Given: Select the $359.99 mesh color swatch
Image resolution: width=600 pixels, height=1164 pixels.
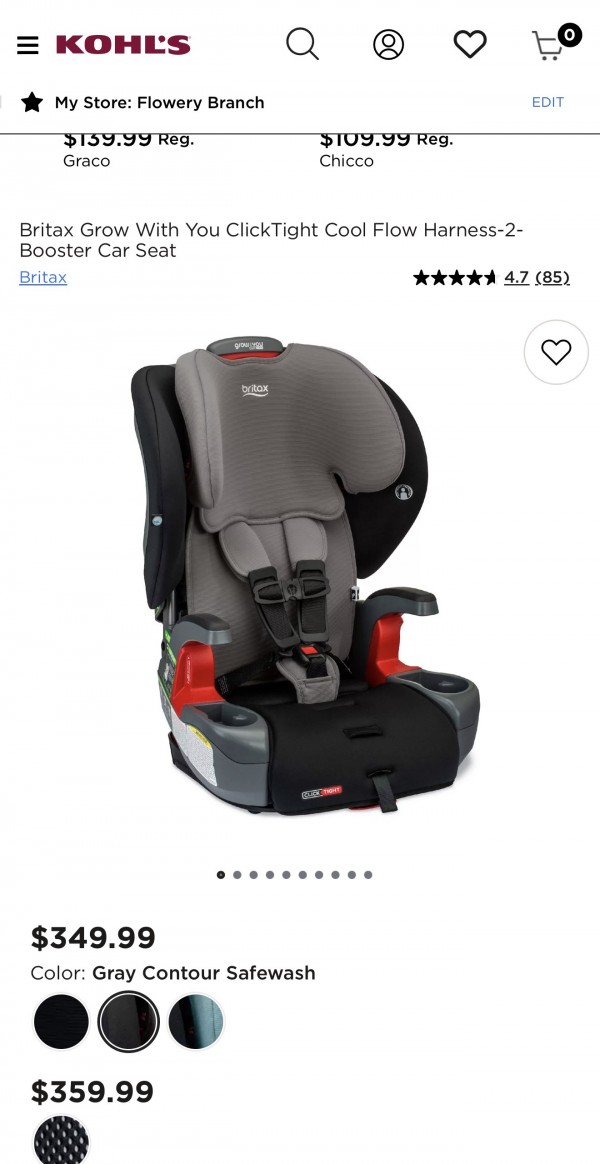Looking at the screenshot, I should pos(61,1142).
